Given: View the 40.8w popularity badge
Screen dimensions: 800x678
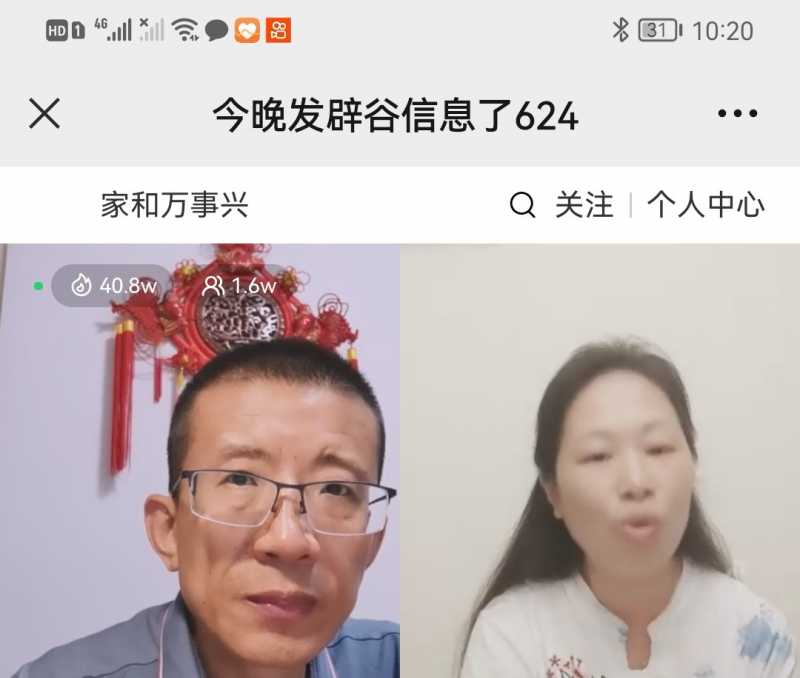Looking at the screenshot, I should (x=114, y=285).
